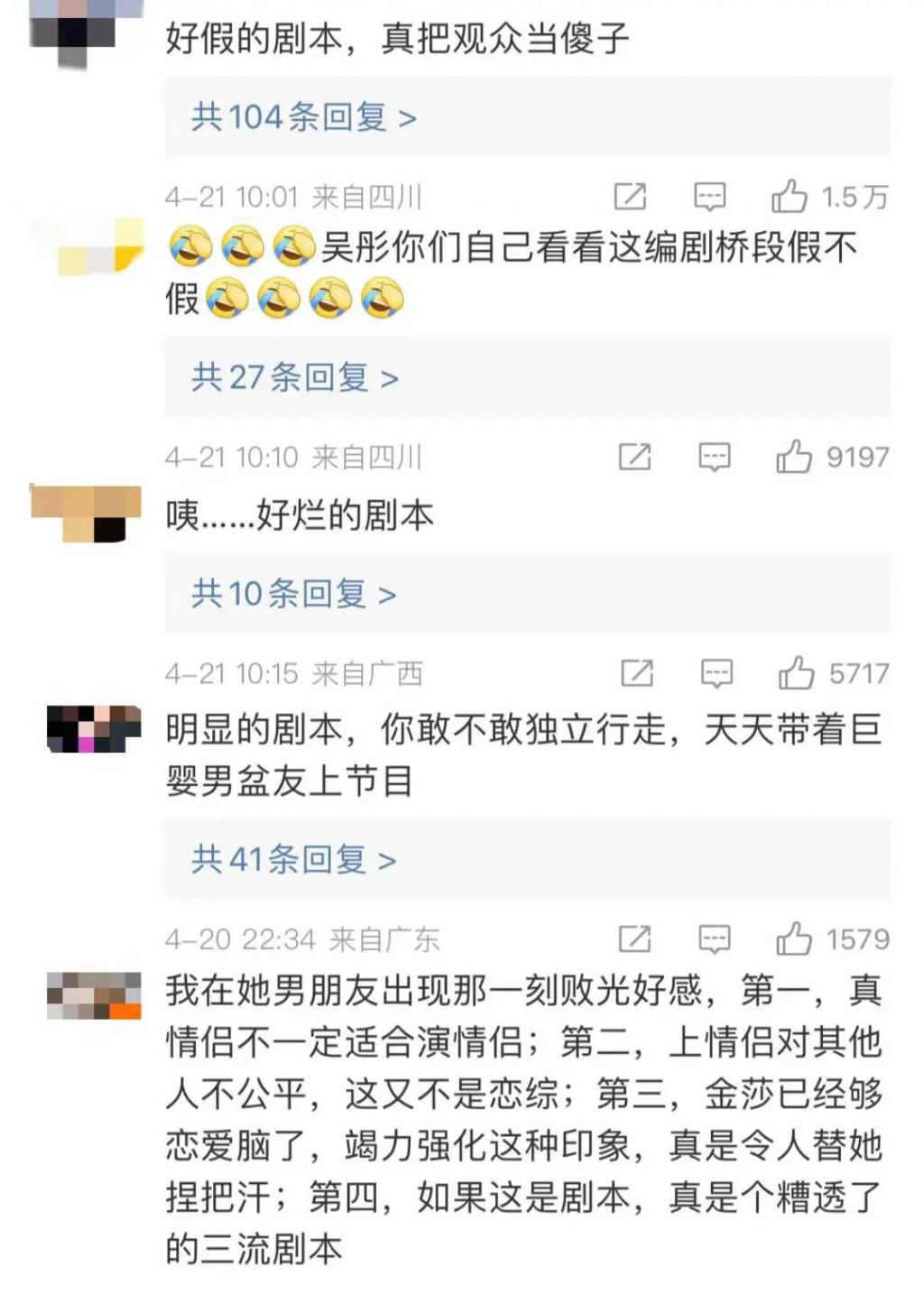Reply to the 4-21 10:10 comment from 四川
924x1304 pixels.
click(714, 457)
